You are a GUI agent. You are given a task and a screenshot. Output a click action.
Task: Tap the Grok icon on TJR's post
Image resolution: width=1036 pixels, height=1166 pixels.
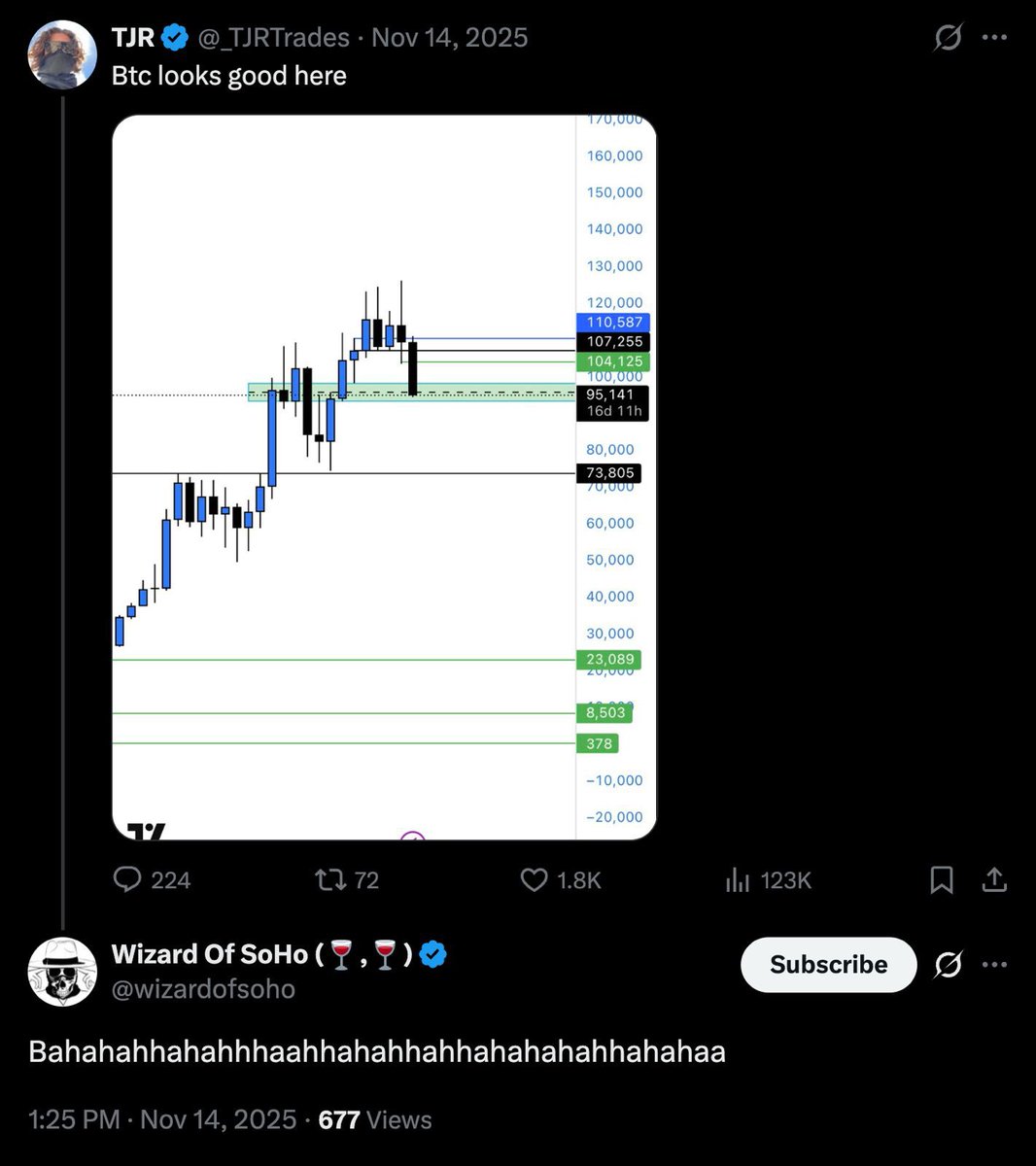point(948,38)
